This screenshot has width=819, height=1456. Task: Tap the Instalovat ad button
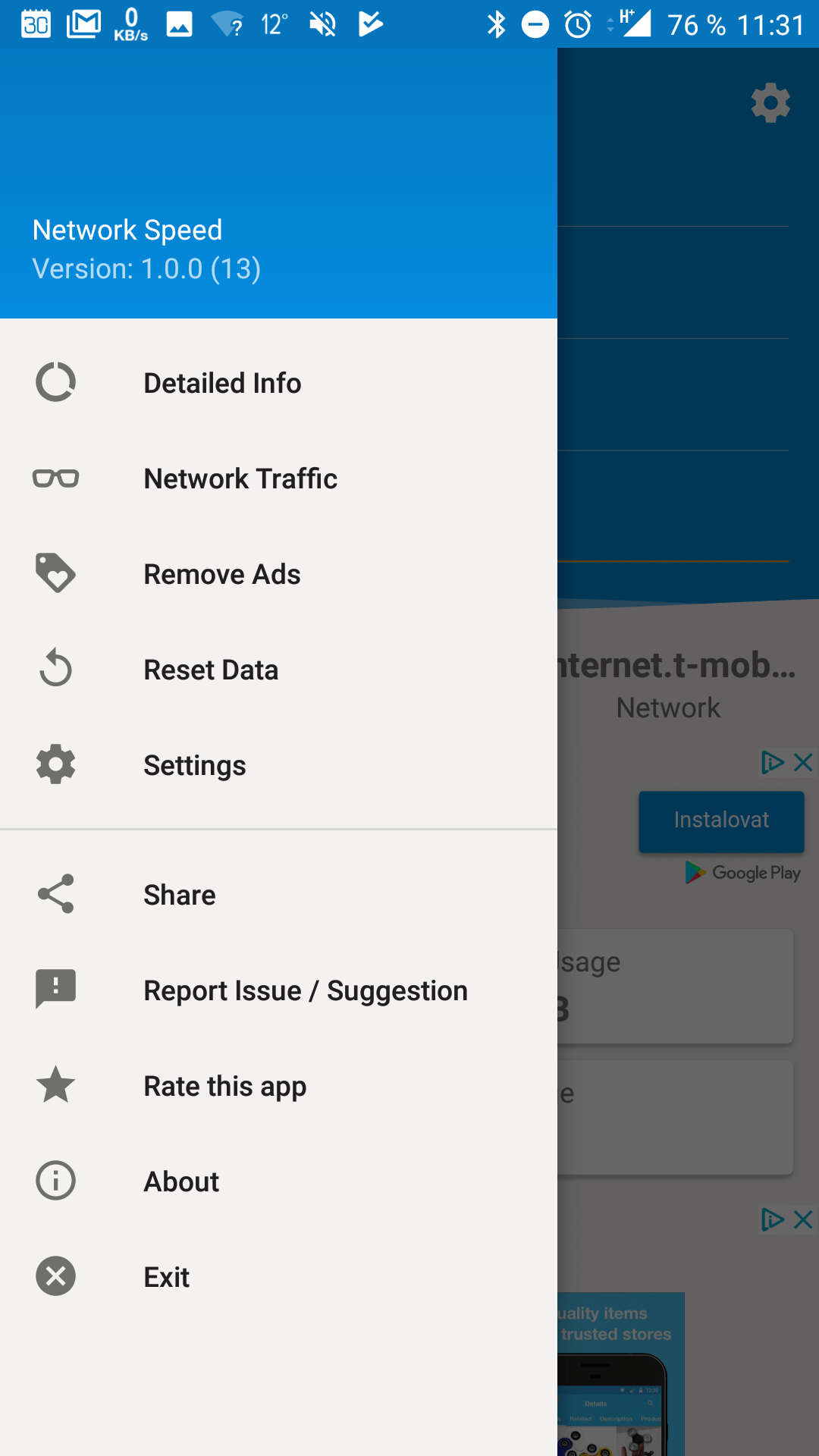pos(721,821)
